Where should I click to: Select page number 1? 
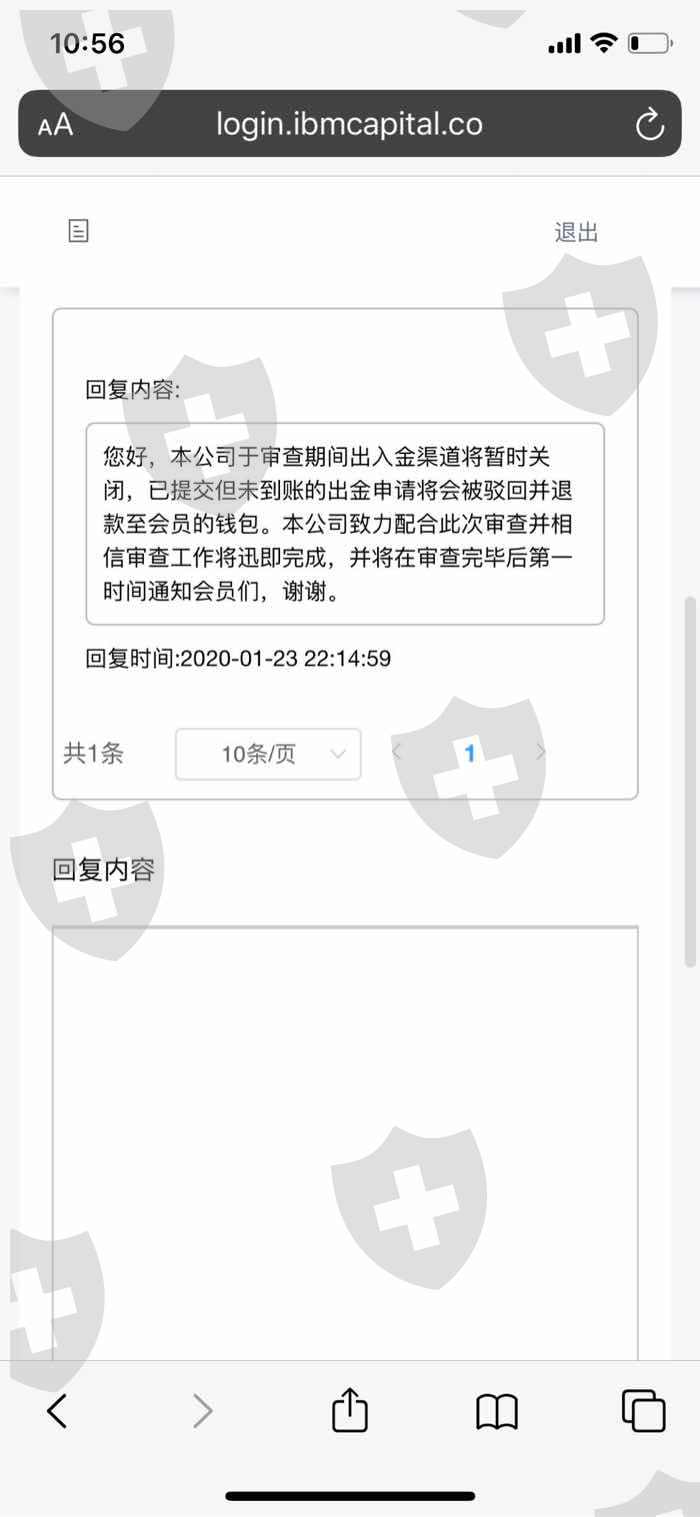click(x=470, y=754)
